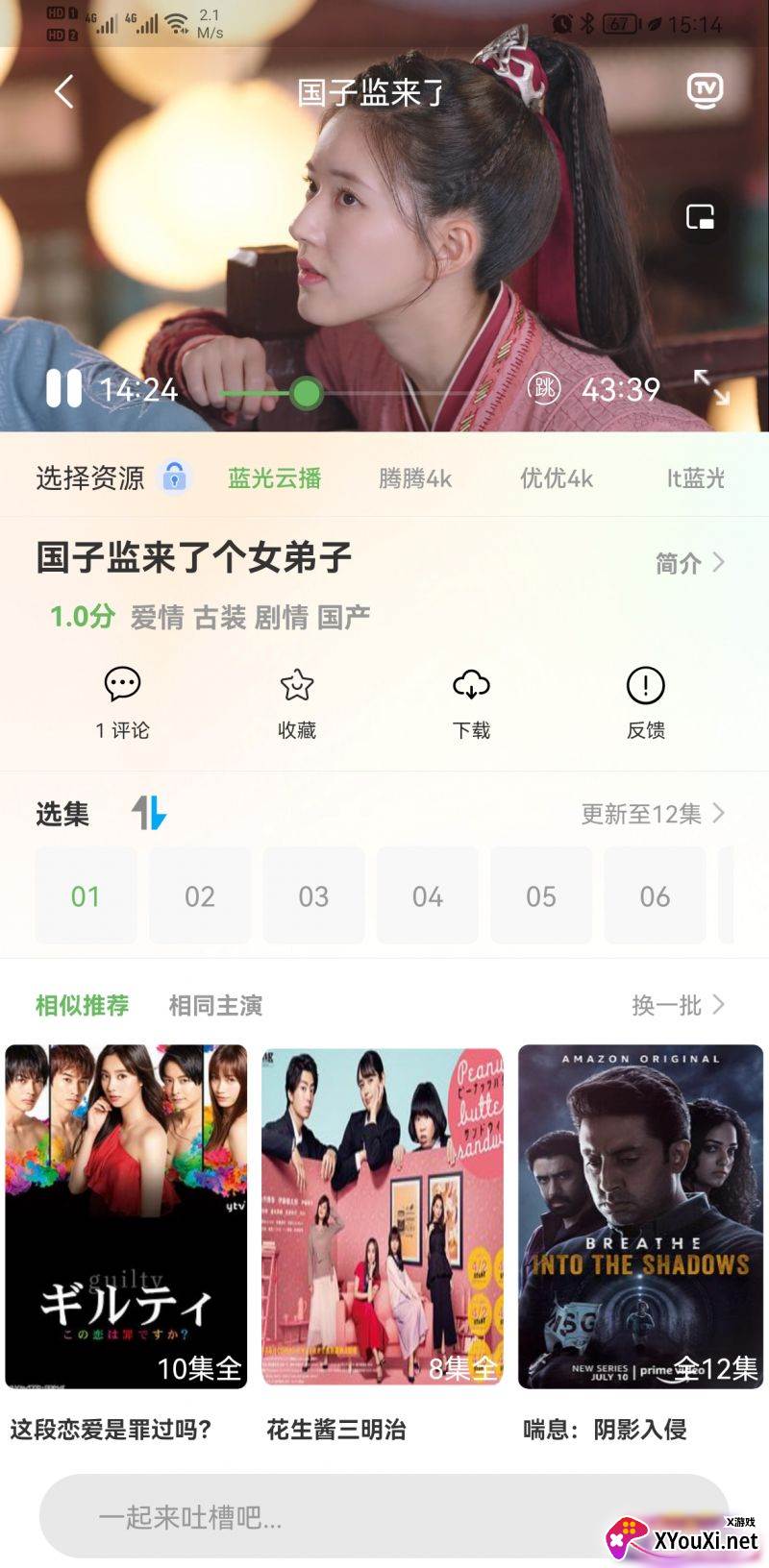Download this episode via 下载
Image resolution: width=769 pixels, height=1568 pixels.
coord(471,702)
